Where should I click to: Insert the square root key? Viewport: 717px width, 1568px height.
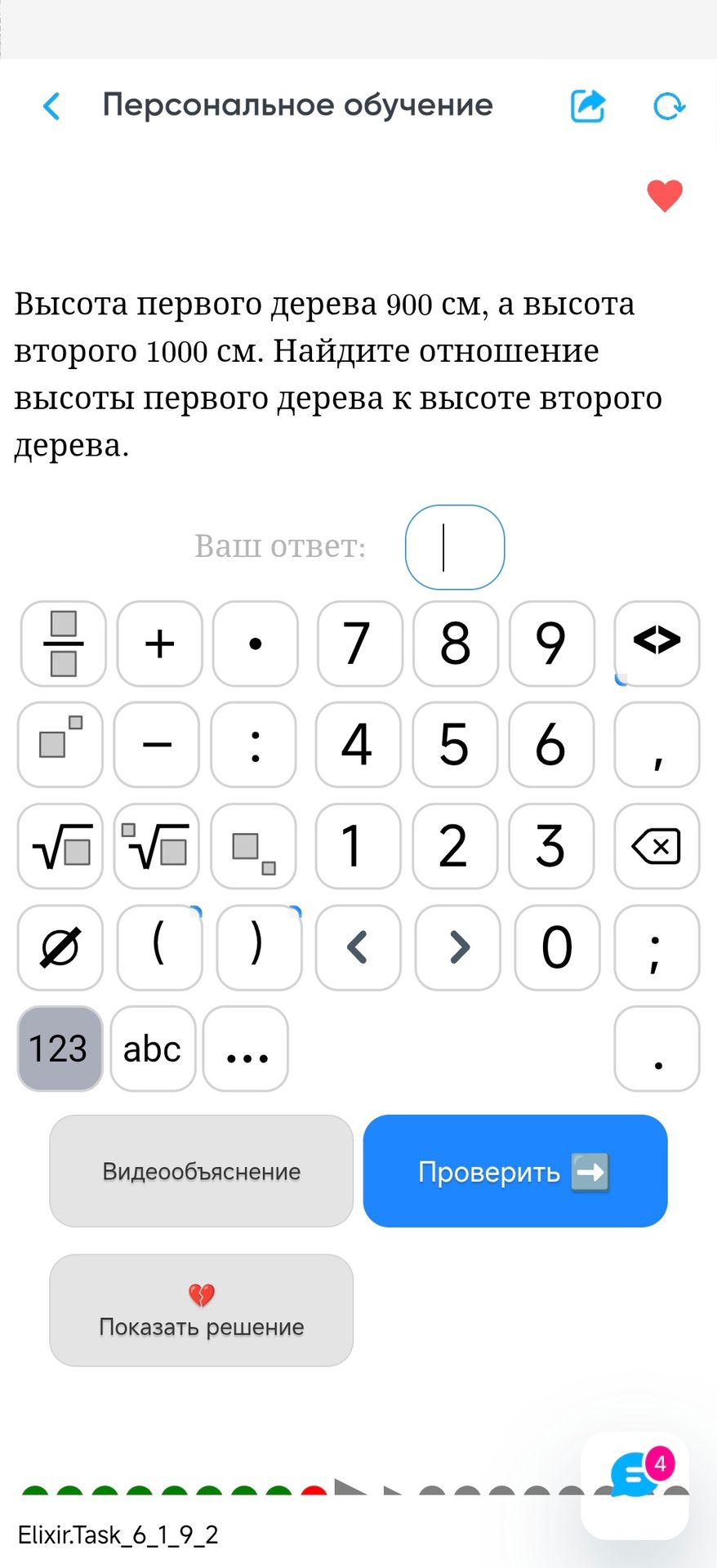point(60,846)
